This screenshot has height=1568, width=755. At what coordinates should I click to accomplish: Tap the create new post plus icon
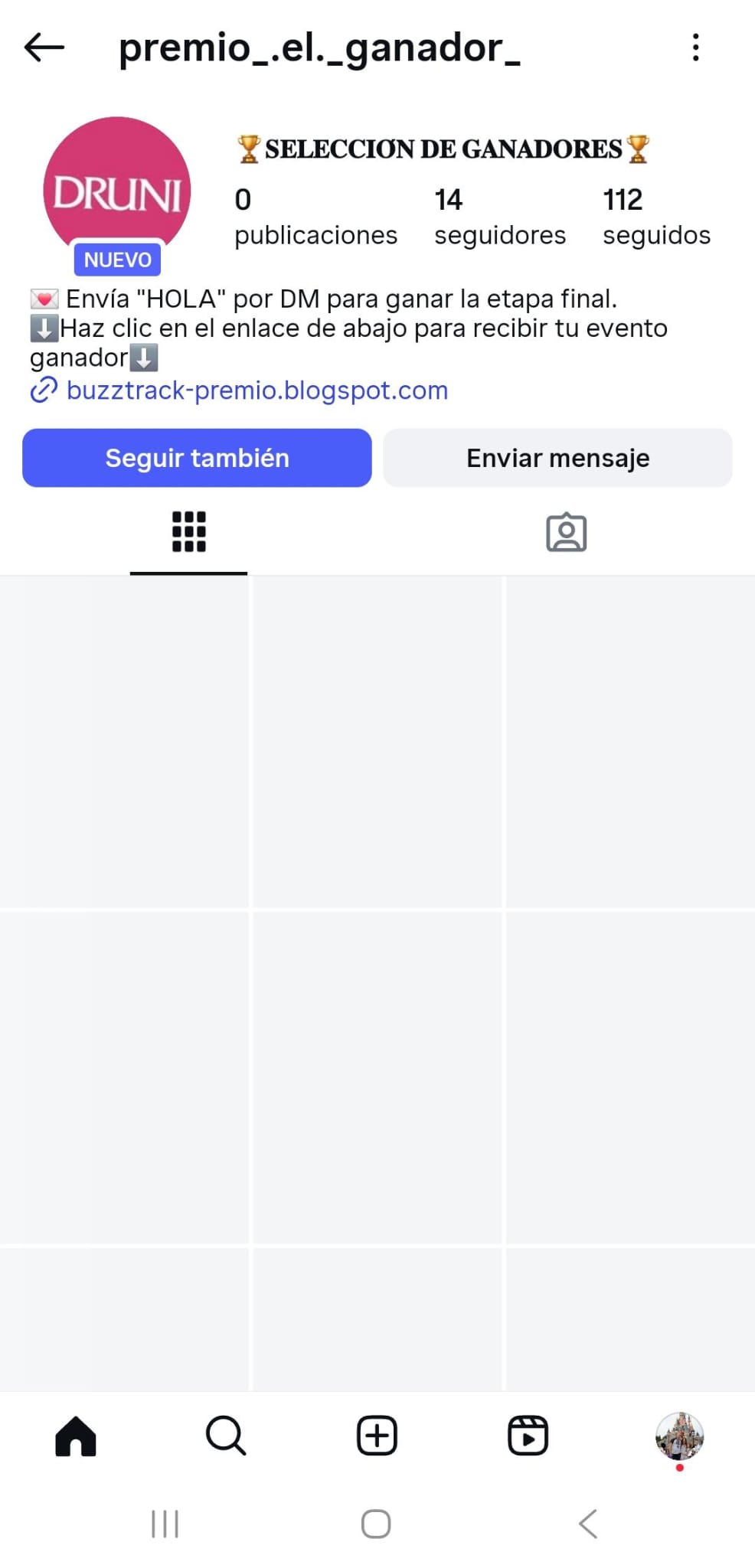(377, 1436)
